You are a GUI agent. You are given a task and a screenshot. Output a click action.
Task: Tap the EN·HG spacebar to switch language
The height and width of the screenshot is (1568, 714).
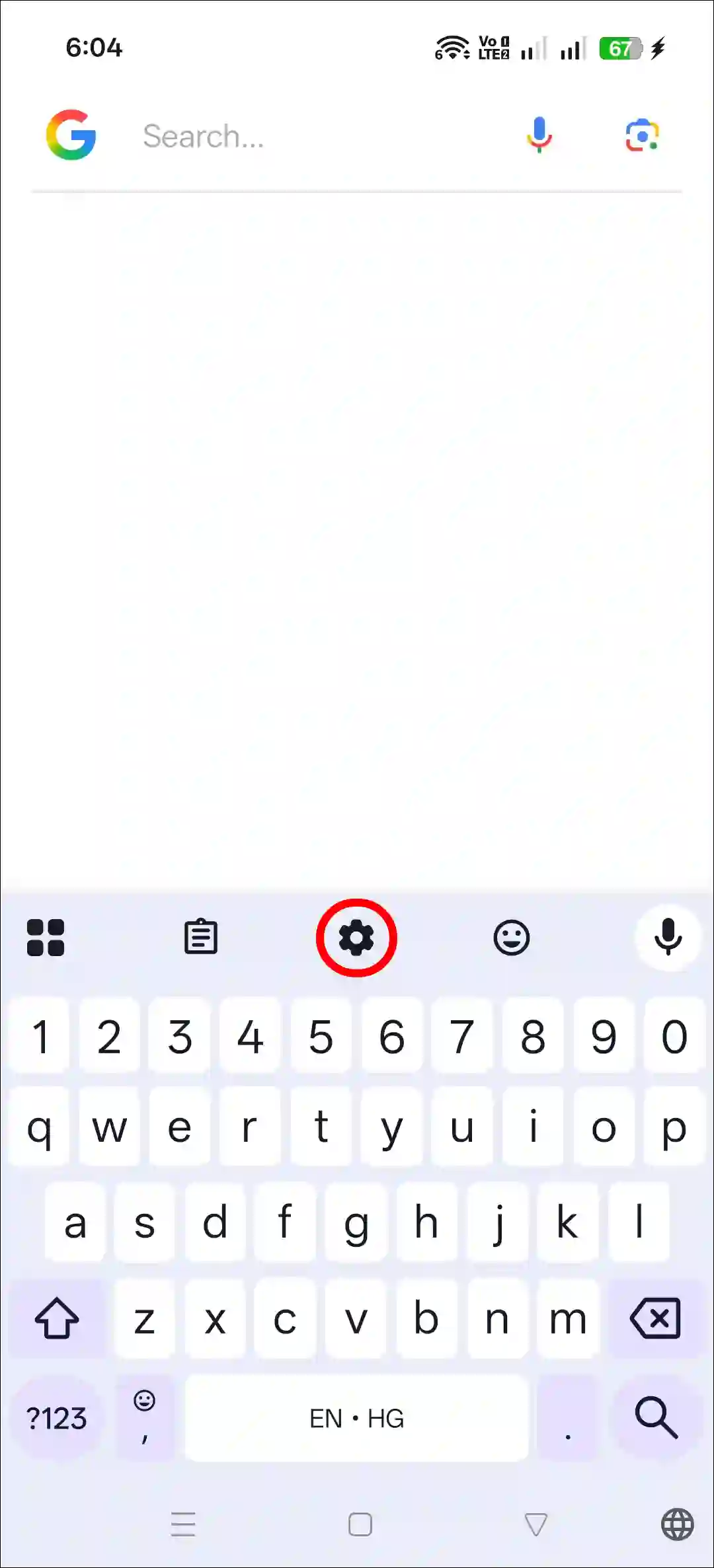356,1417
